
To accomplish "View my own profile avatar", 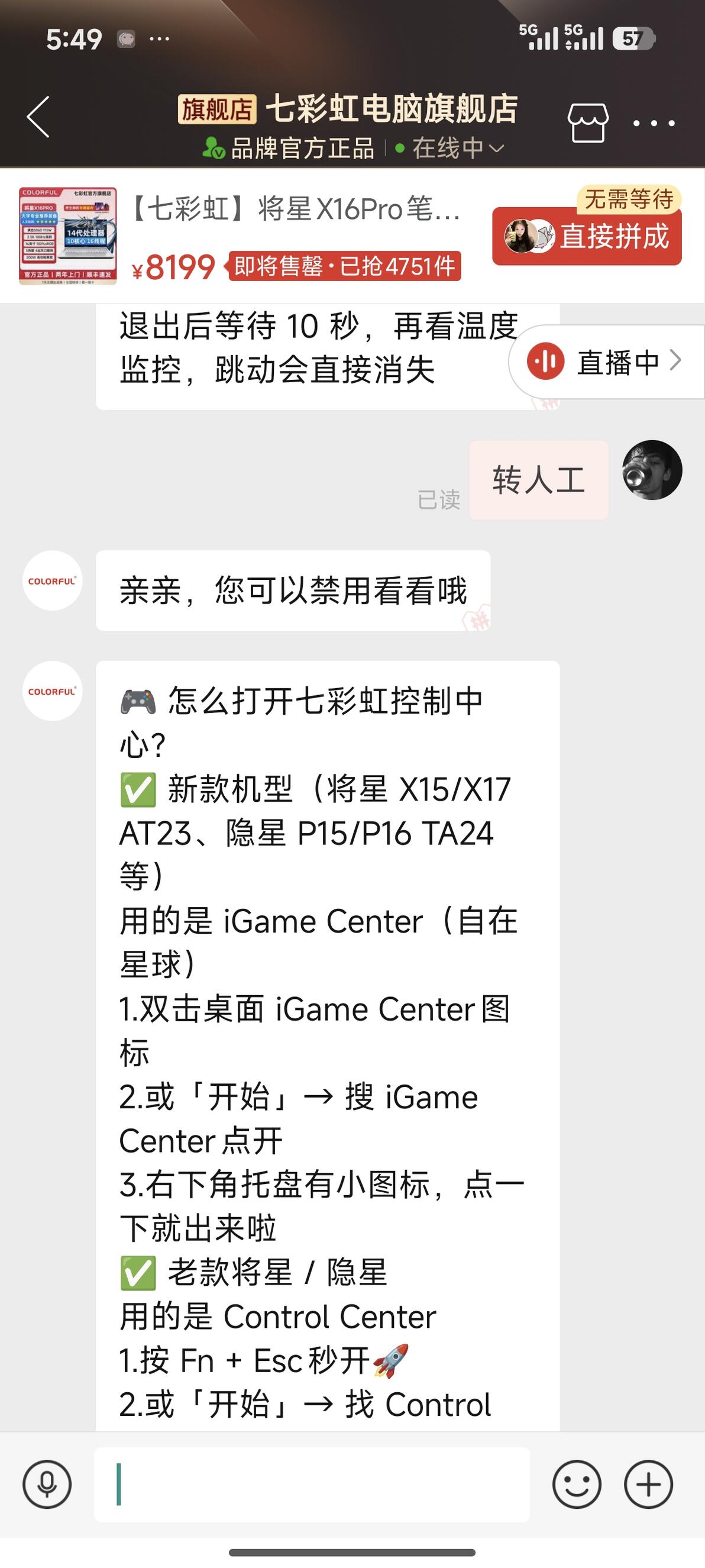I will tap(652, 470).
